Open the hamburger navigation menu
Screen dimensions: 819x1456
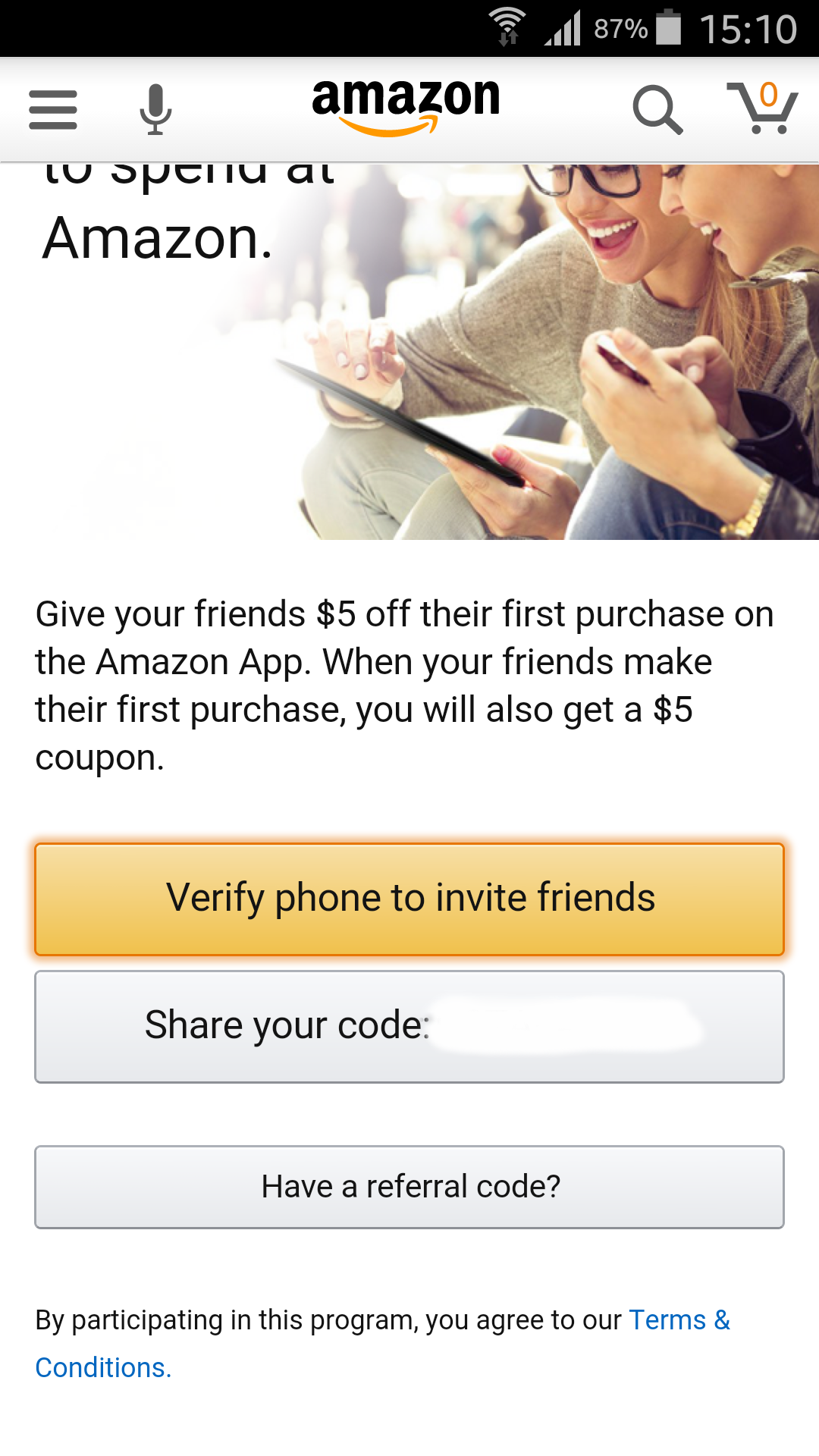[53, 110]
